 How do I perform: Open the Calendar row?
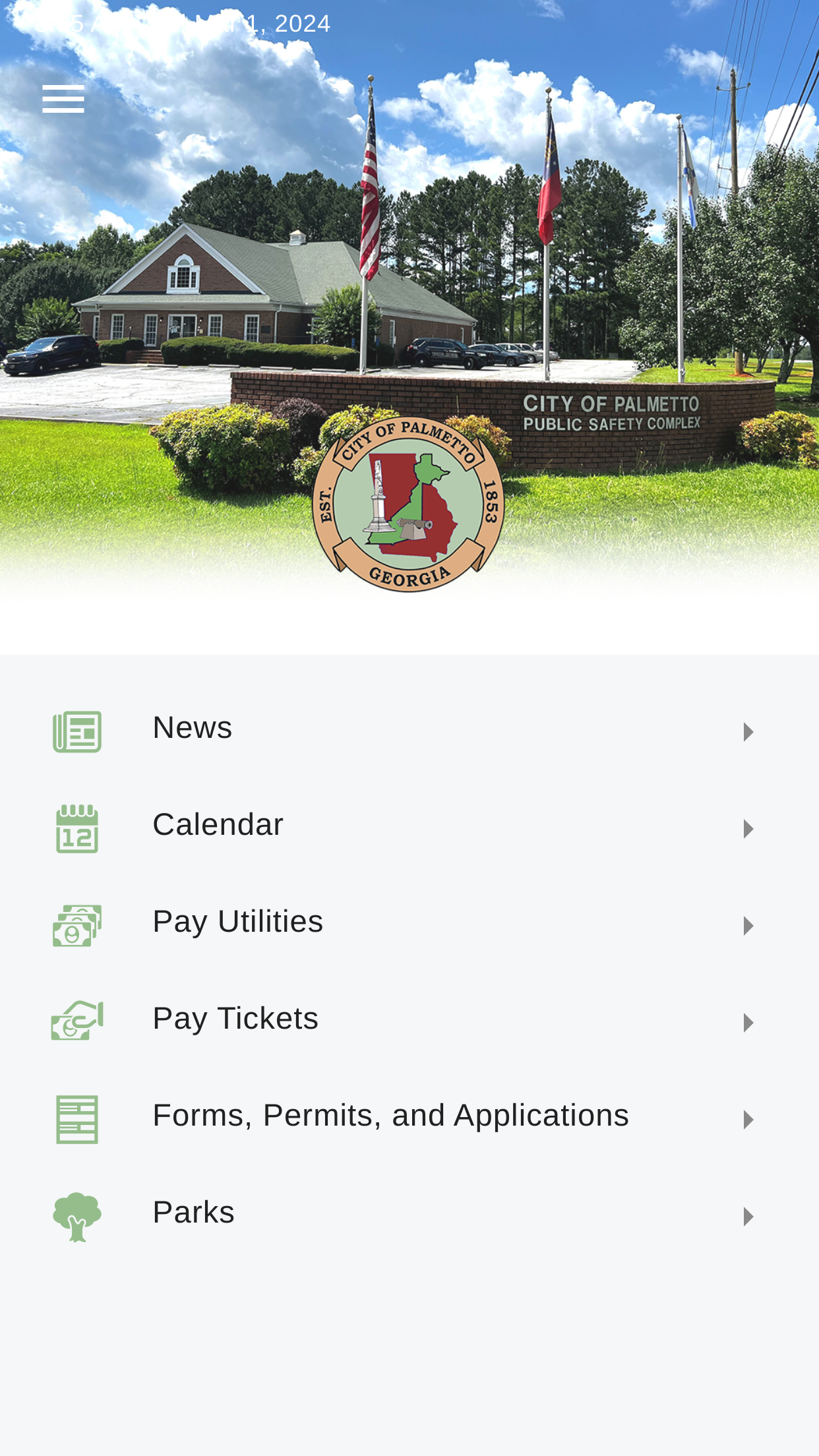[x=409, y=828]
